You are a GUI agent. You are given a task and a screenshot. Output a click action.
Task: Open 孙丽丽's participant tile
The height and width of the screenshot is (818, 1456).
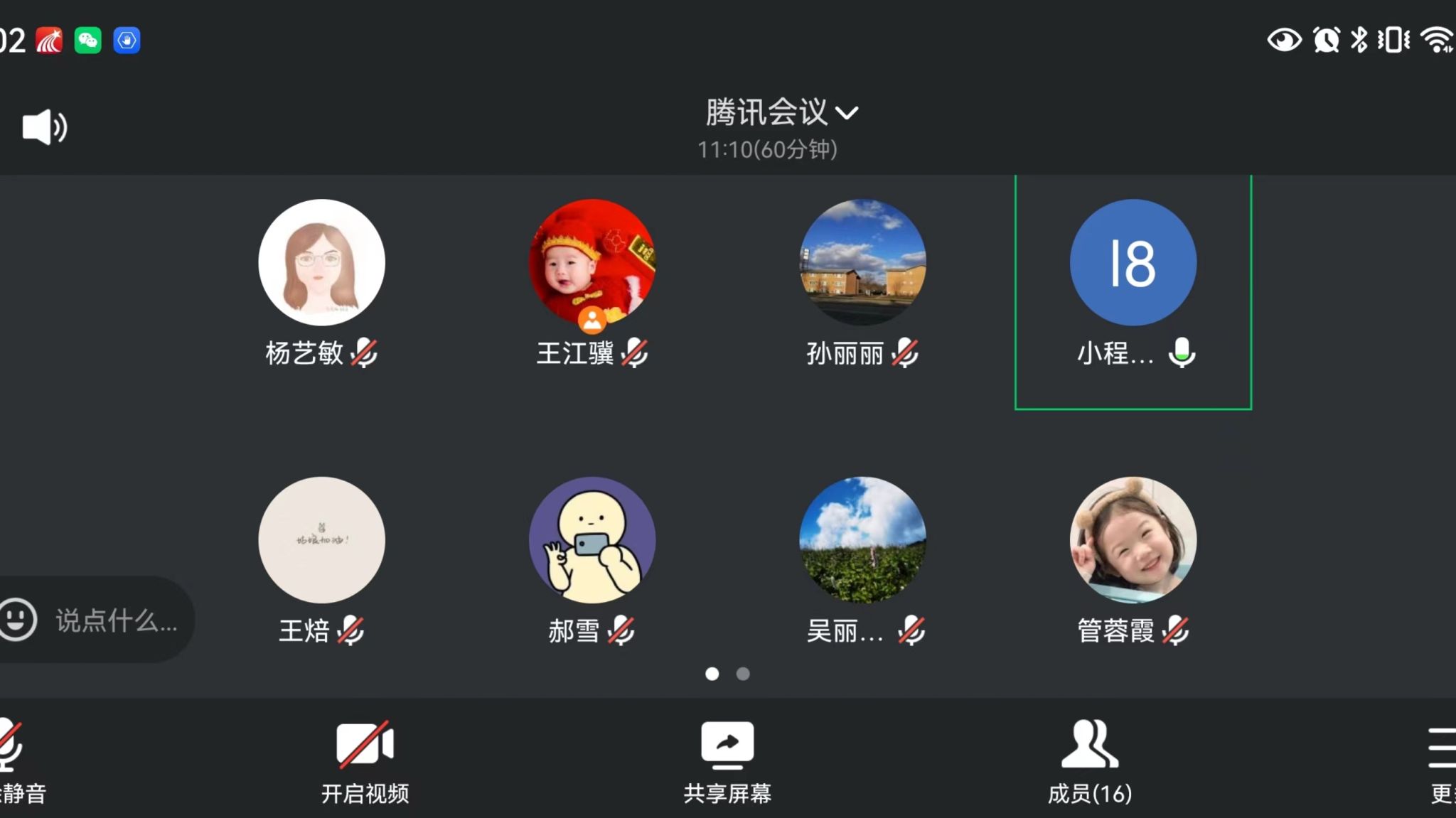click(862, 263)
